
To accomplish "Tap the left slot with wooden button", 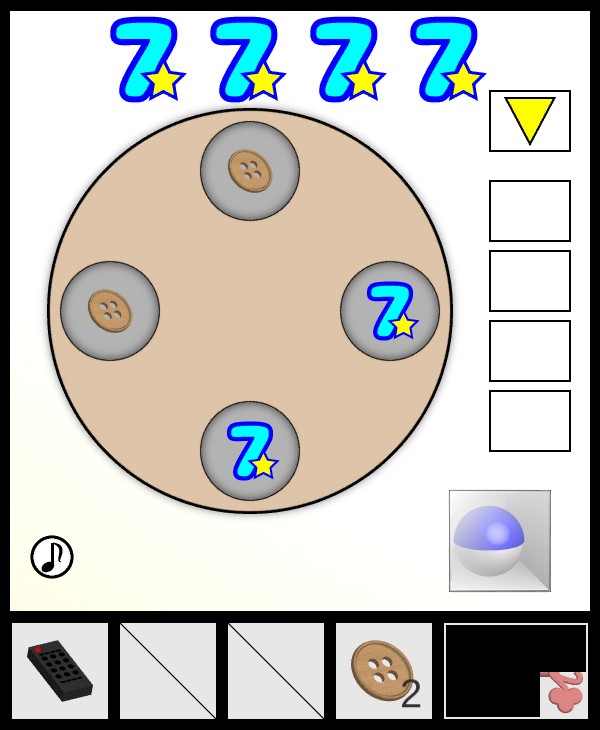I will click(x=110, y=311).
